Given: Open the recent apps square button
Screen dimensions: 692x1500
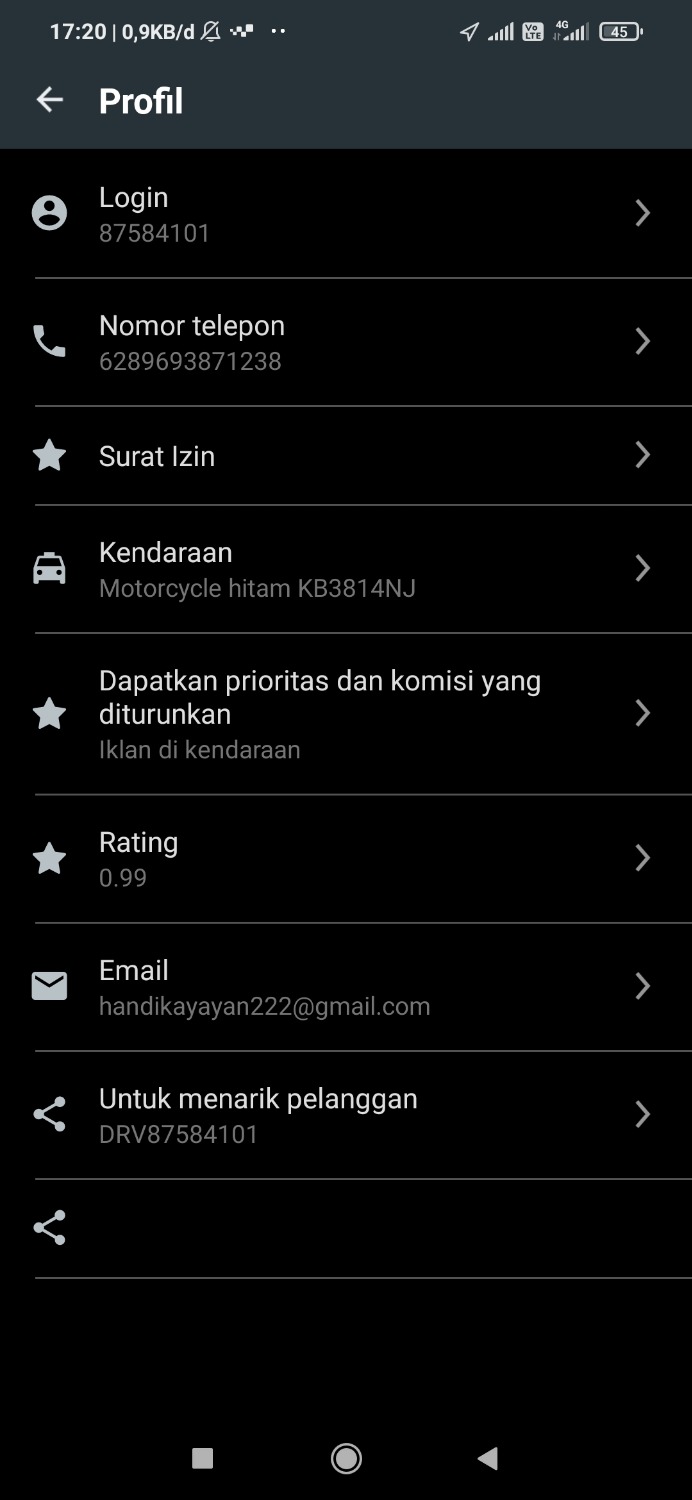Looking at the screenshot, I should (202, 1459).
